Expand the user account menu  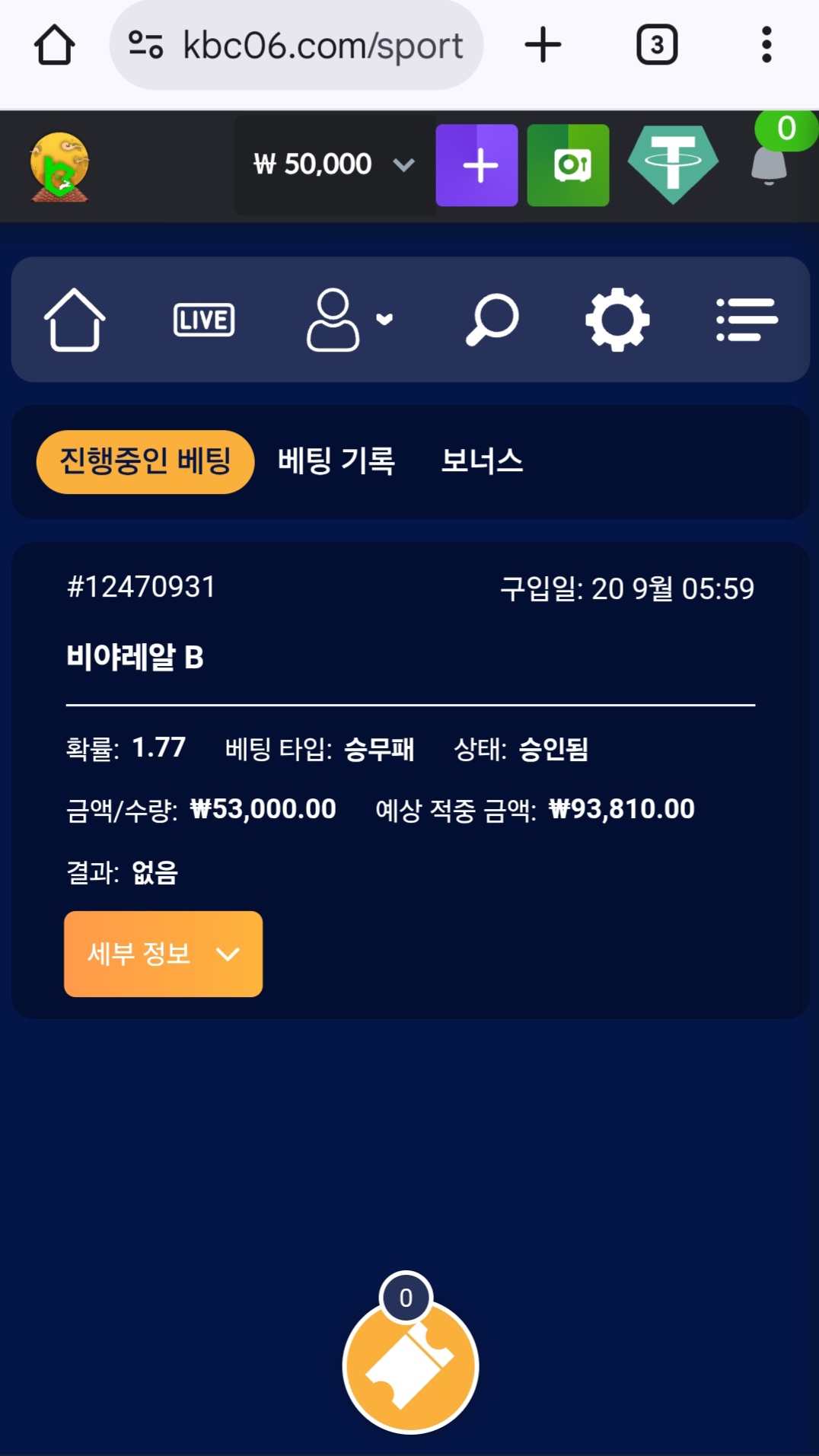pyautogui.click(x=349, y=319)
